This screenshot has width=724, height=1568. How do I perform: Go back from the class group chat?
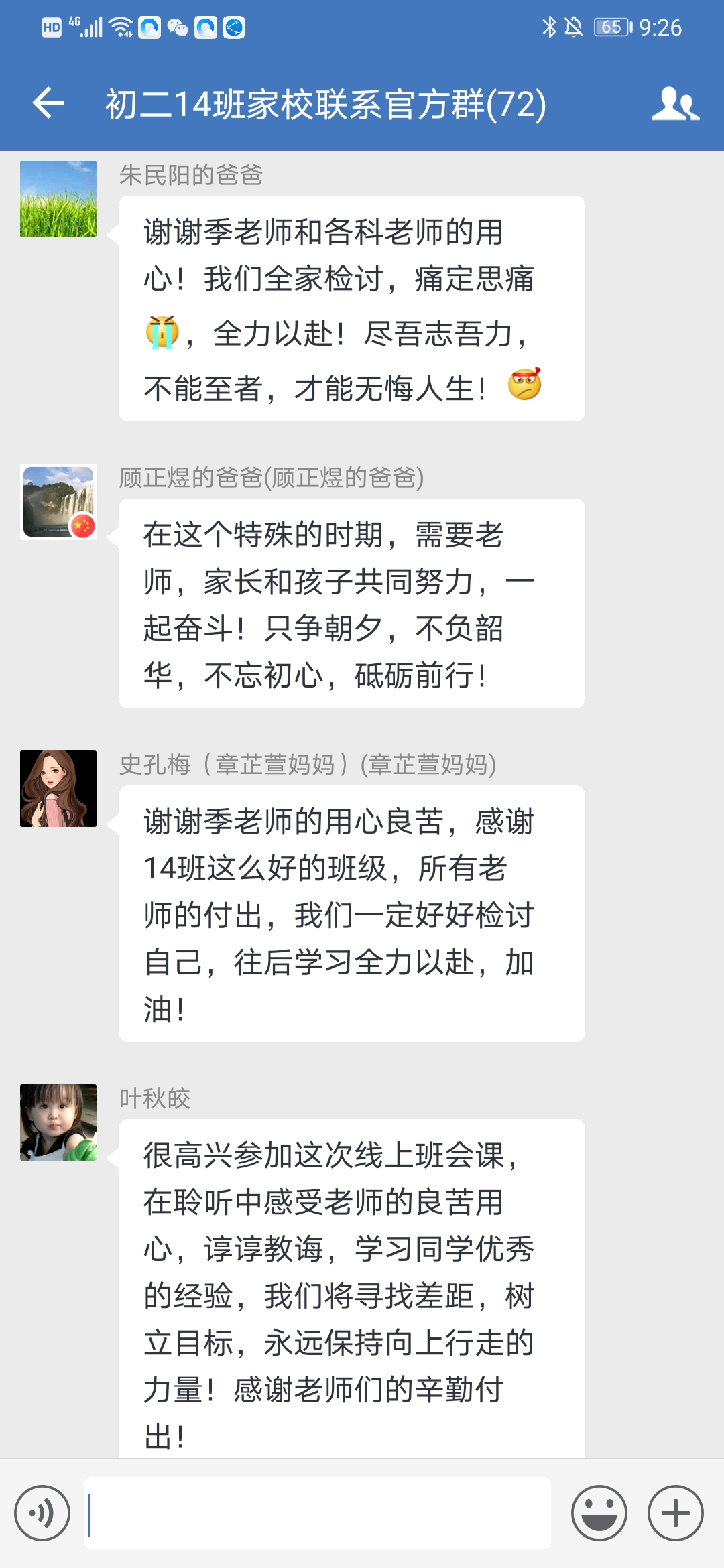tap(48, 103)
